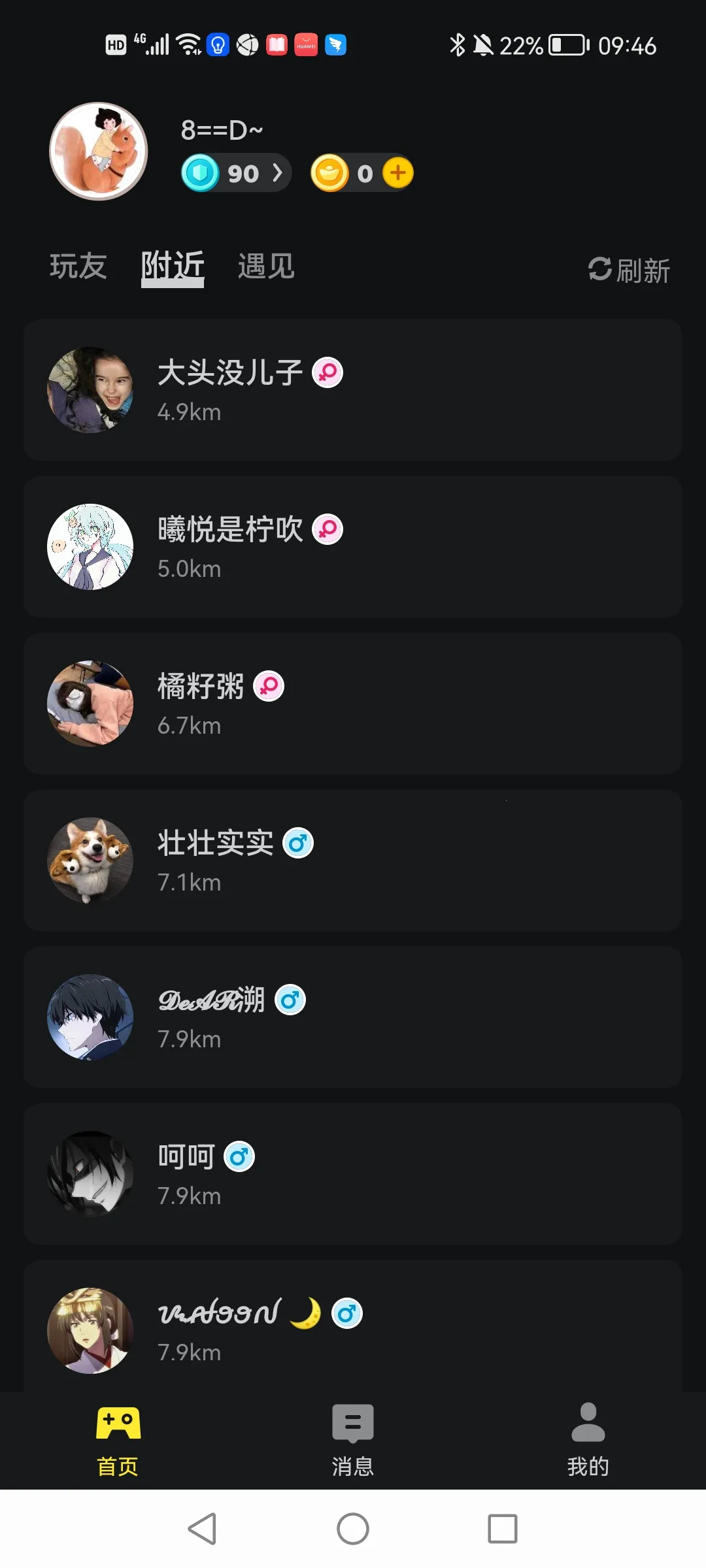Open 橘籽粥's nearby entry
The image size is (706, 1568).
click(353, 704)
